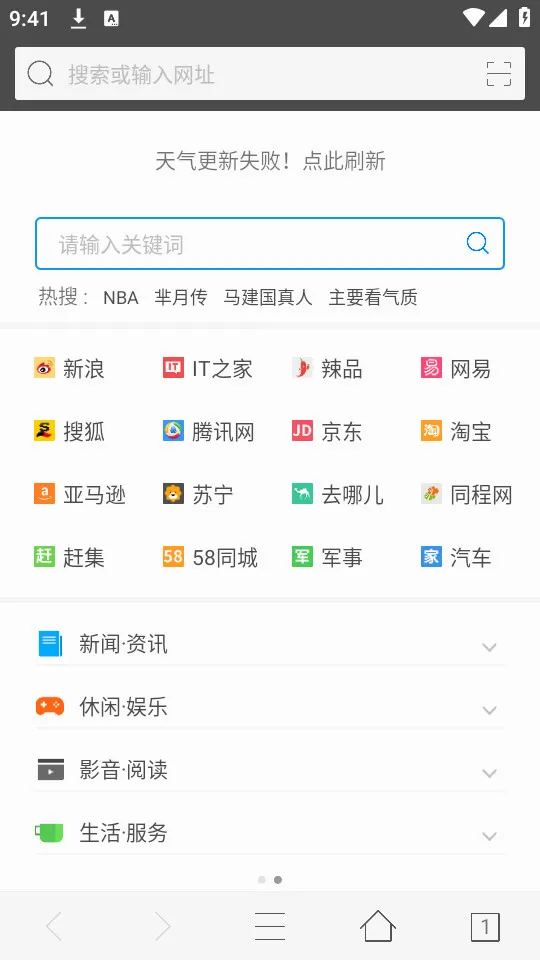
Task: Go to the browser home page
Action: point(378,926)
